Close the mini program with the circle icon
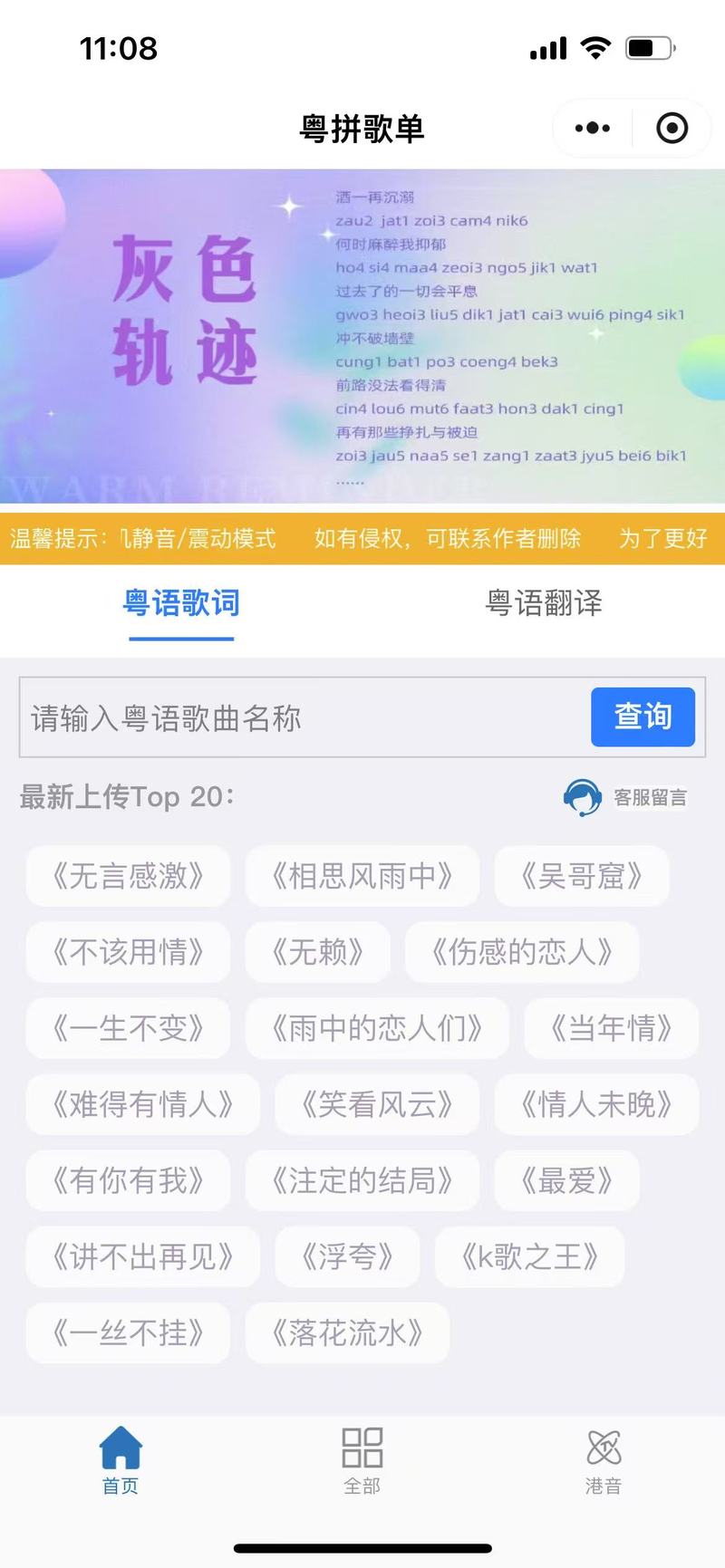The width and height of the screenshot is (725, 1568). pos(672,129)
